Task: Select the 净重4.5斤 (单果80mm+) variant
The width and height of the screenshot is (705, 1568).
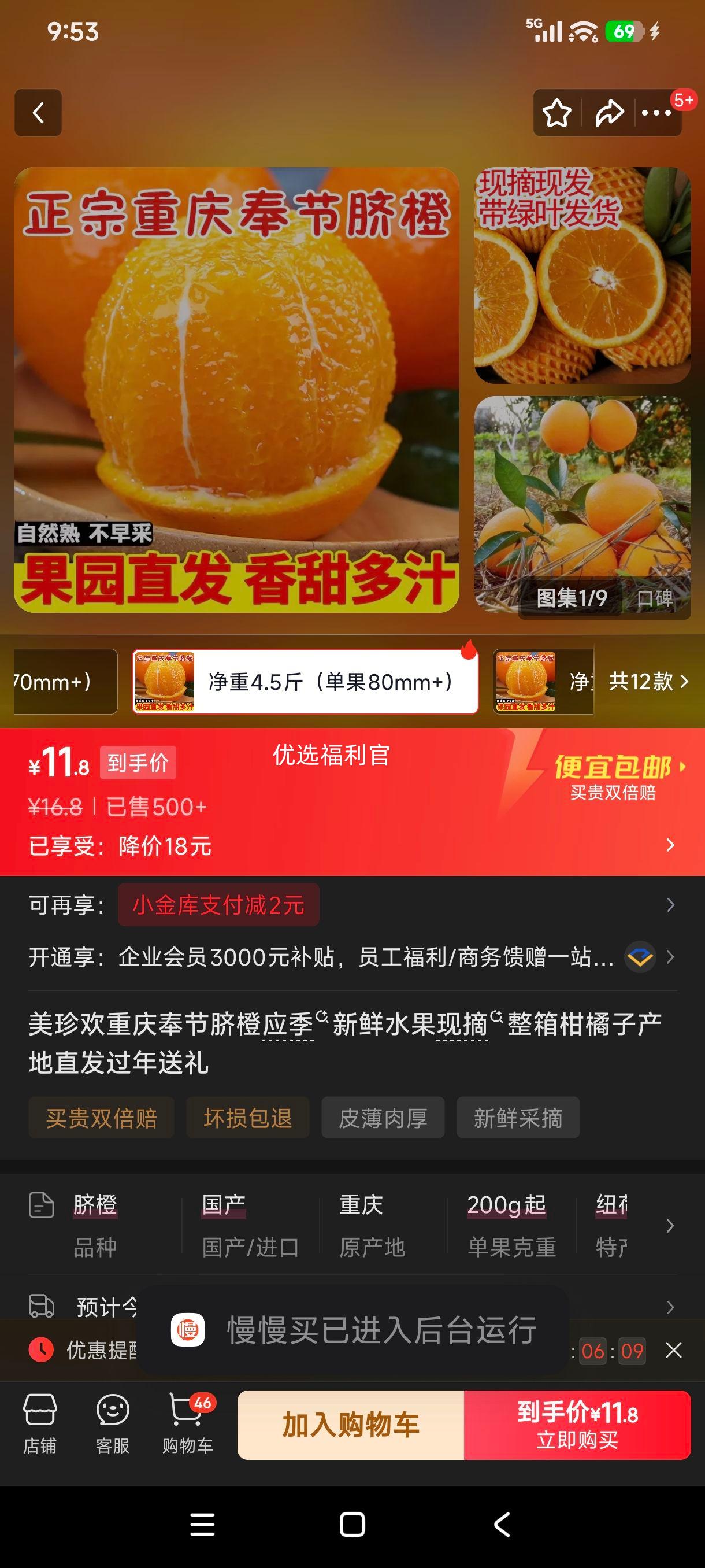Action: click(305, 681)
